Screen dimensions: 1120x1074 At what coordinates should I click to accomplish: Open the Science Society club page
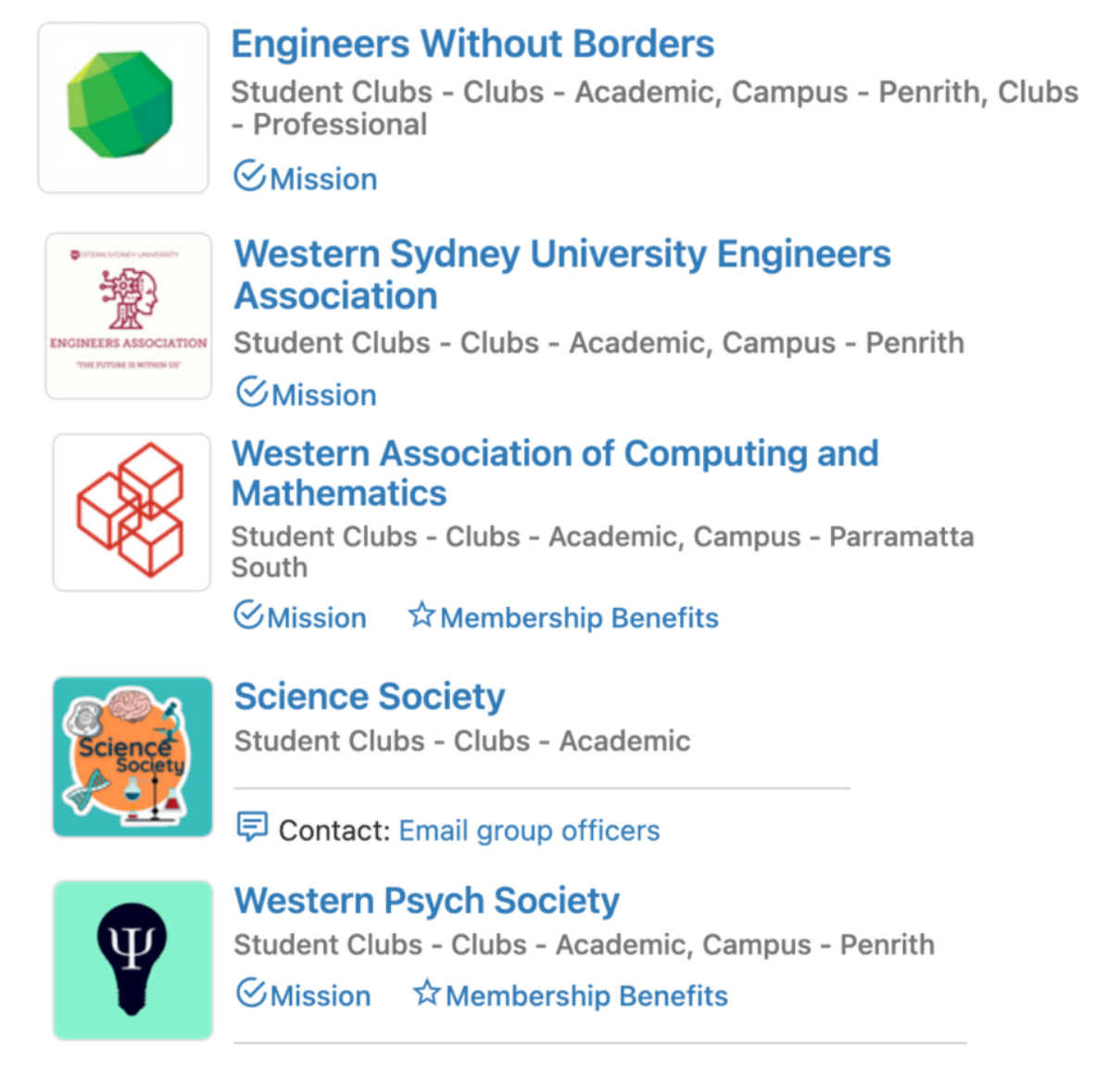(x=370, y=697)
